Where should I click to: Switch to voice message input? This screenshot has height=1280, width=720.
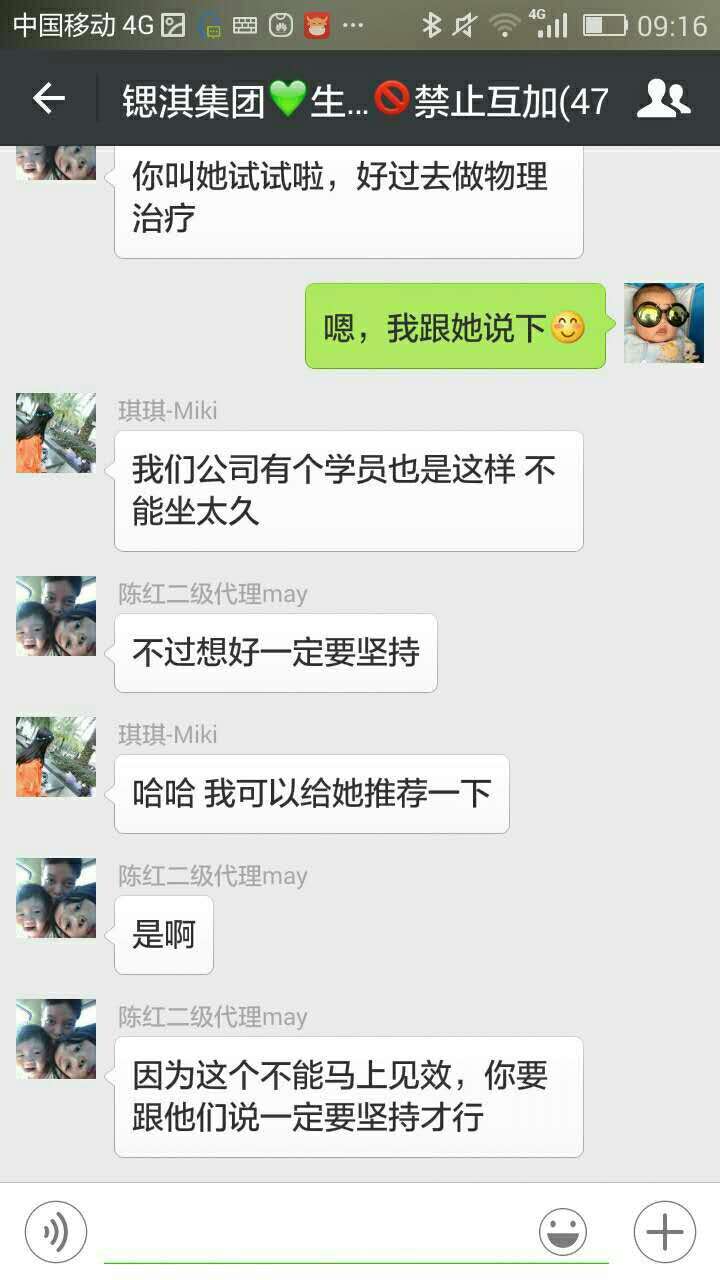click(x=56, y=1231)
